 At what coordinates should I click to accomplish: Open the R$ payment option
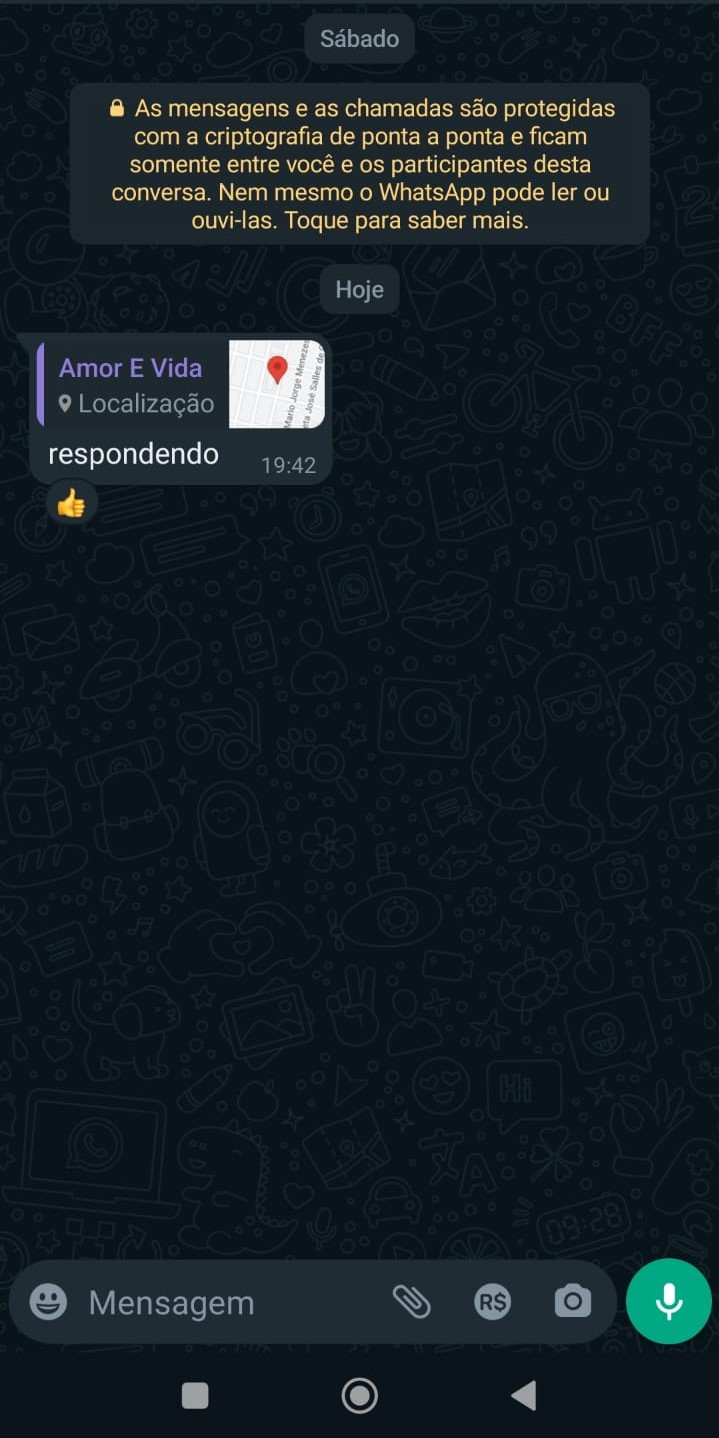[x=492, y=1301]
